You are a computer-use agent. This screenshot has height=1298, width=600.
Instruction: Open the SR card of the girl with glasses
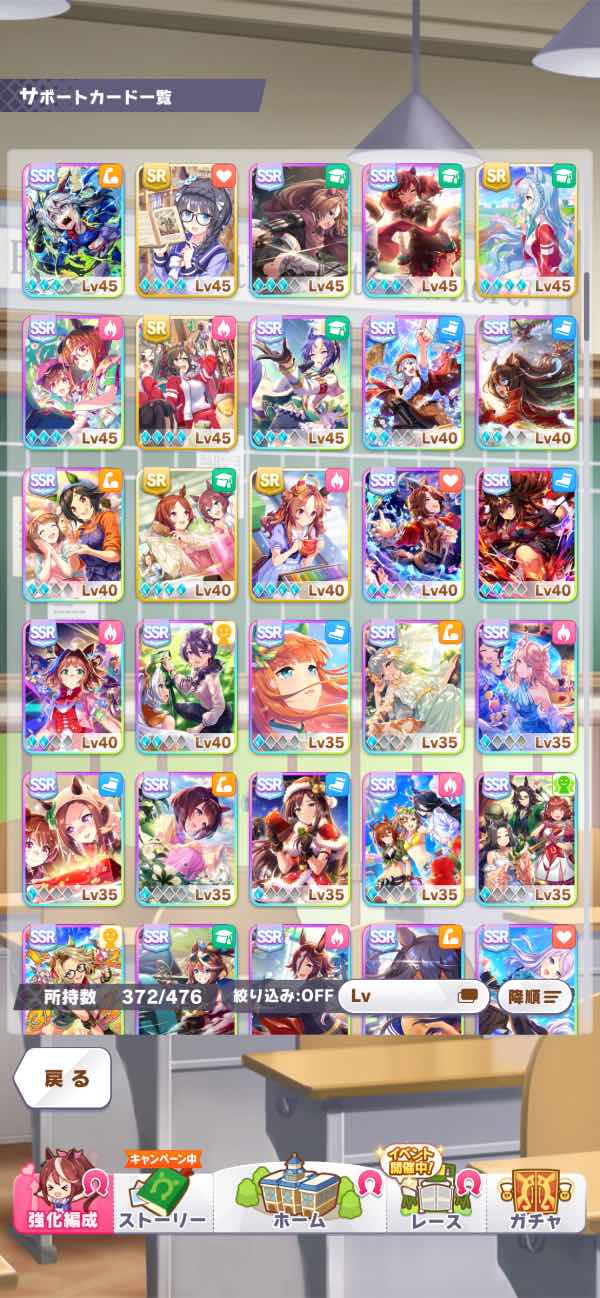pyautogui.click(x=186, y=229)
